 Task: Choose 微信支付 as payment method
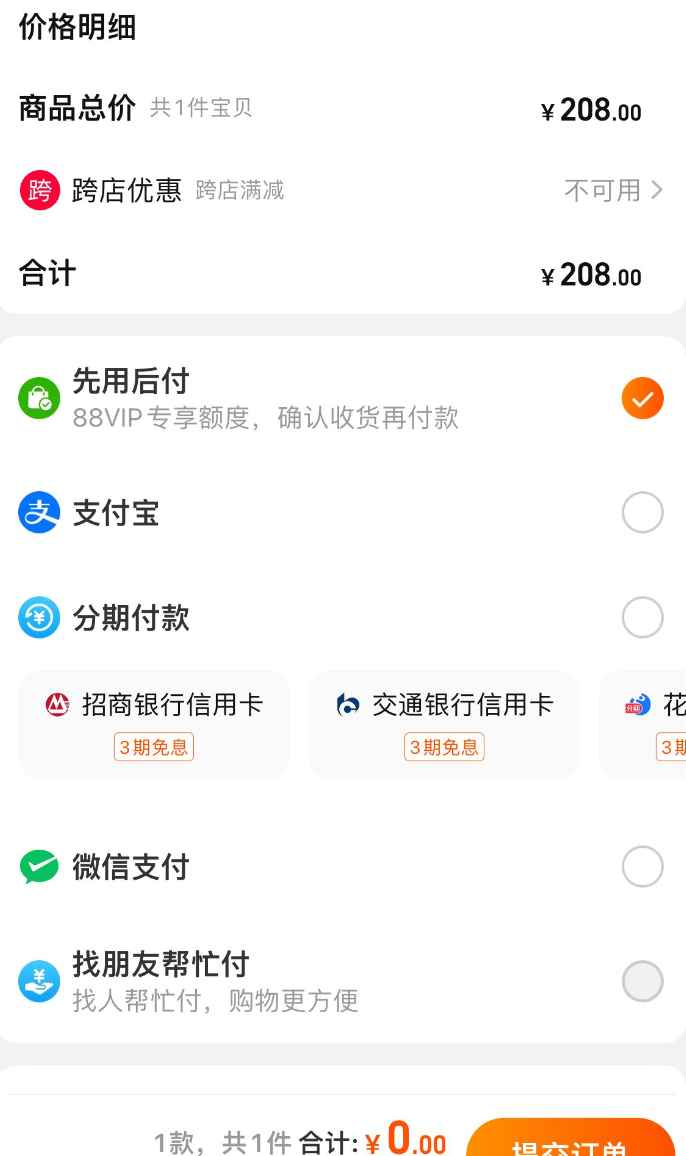642,867
